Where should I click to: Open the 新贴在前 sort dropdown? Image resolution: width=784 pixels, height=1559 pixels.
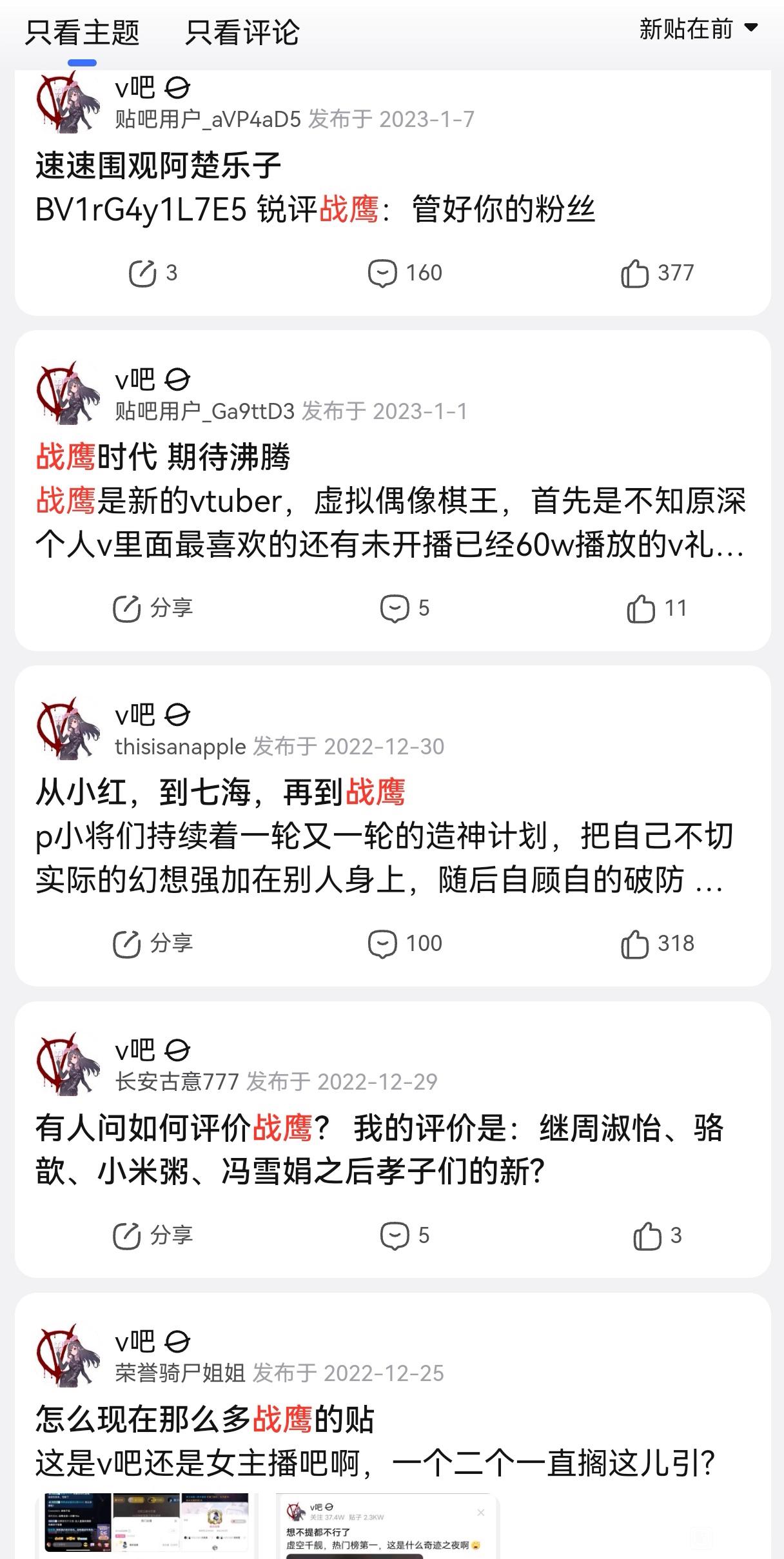point(698,29)
